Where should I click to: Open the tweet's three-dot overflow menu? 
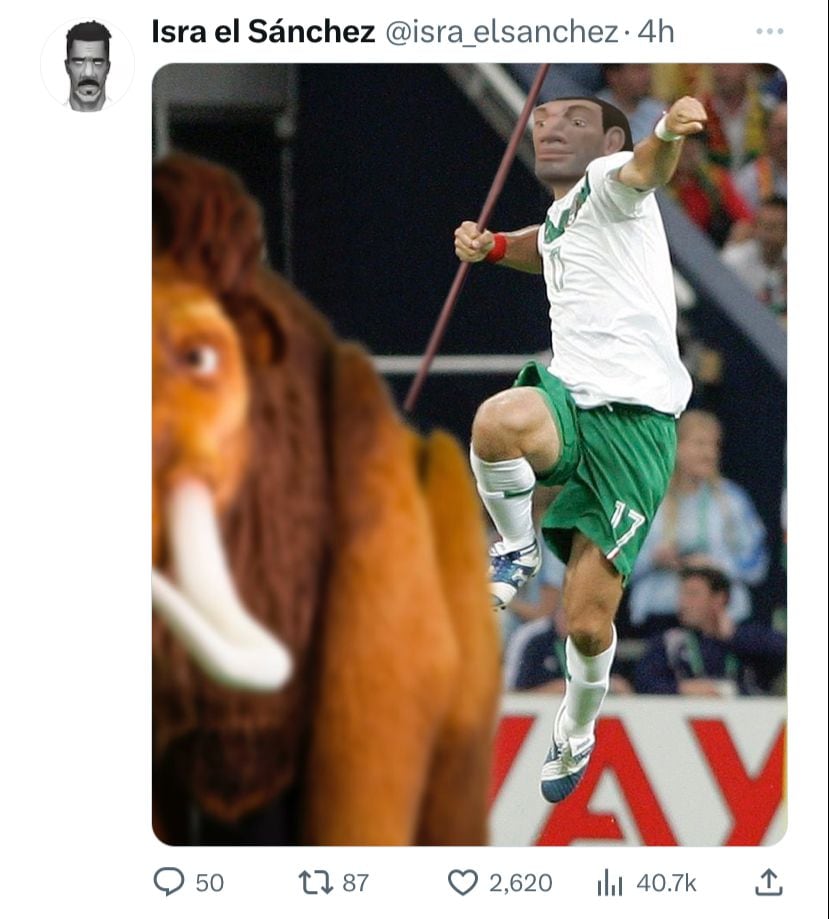pos(769,32)
